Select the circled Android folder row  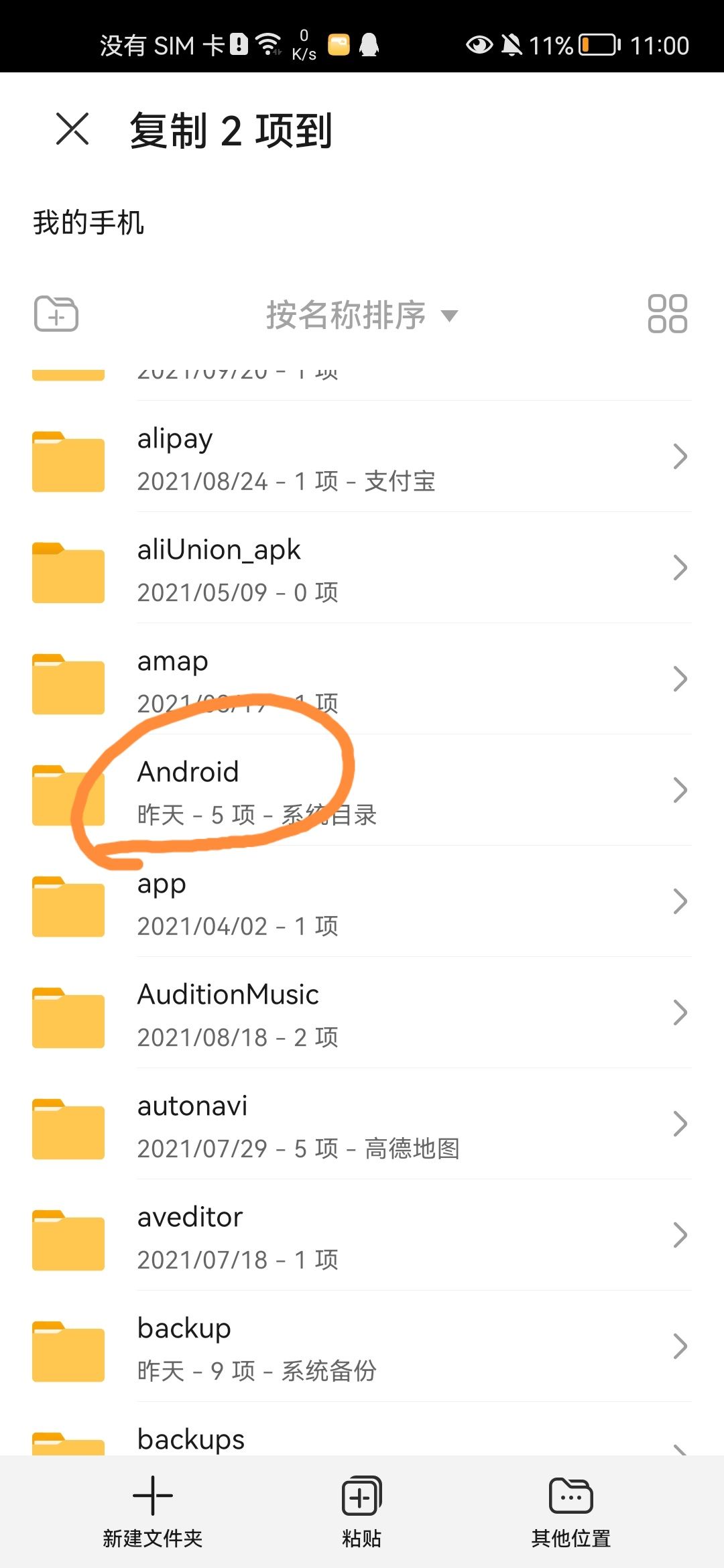(268, 791)
